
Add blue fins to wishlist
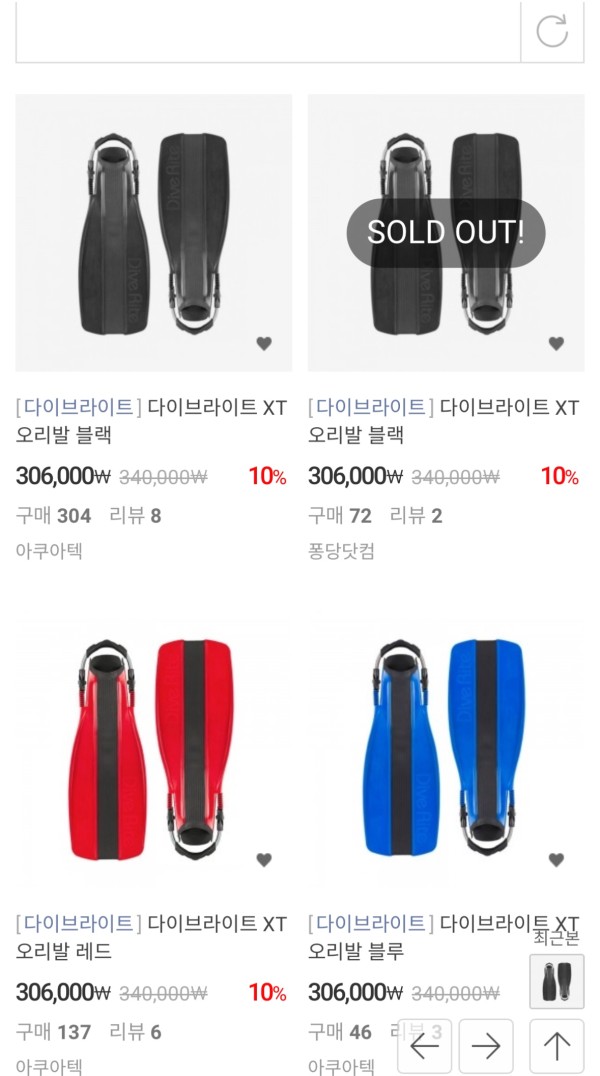click(x=556, y=859)
